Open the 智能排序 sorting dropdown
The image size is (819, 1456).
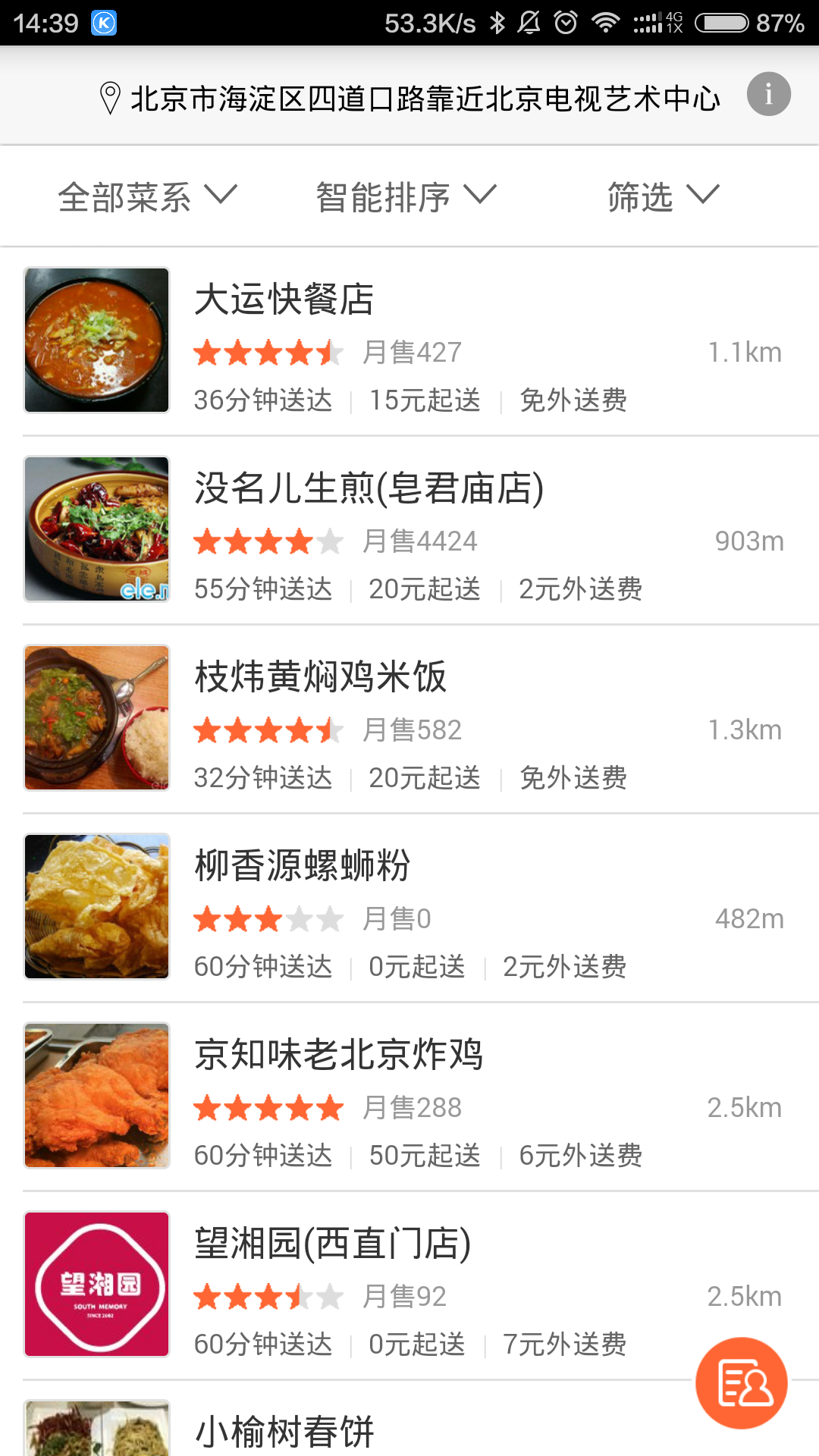[406, 197]
